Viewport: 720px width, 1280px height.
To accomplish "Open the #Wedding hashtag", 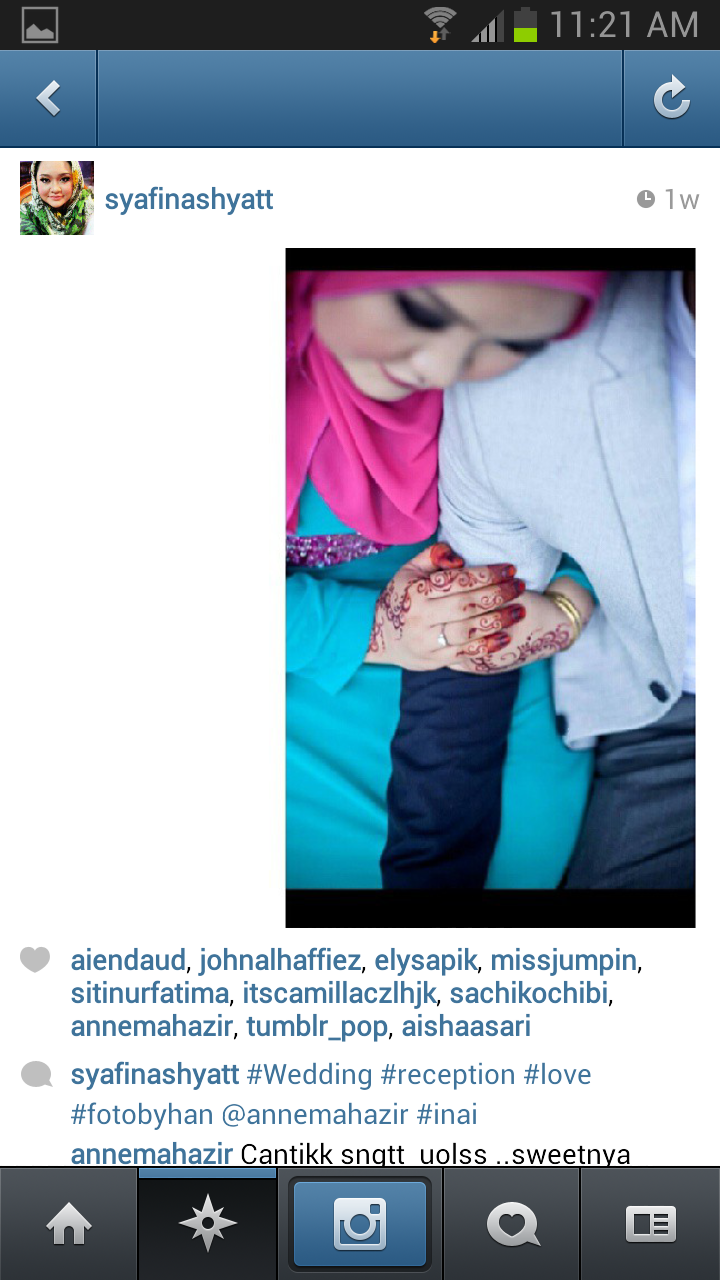I will (309, 1075).
